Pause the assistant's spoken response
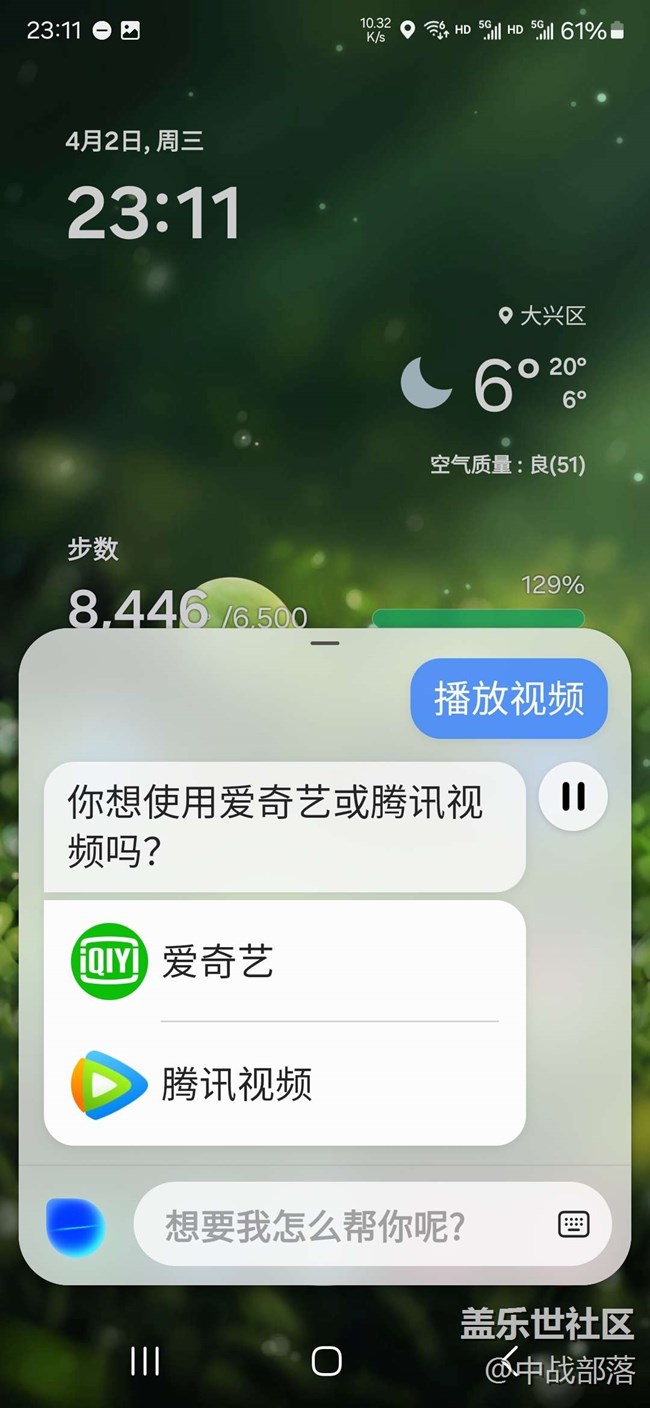Image resolution: width=650 pixels, height=1408 pixels. pyautogui.click(x=573, y=796)
